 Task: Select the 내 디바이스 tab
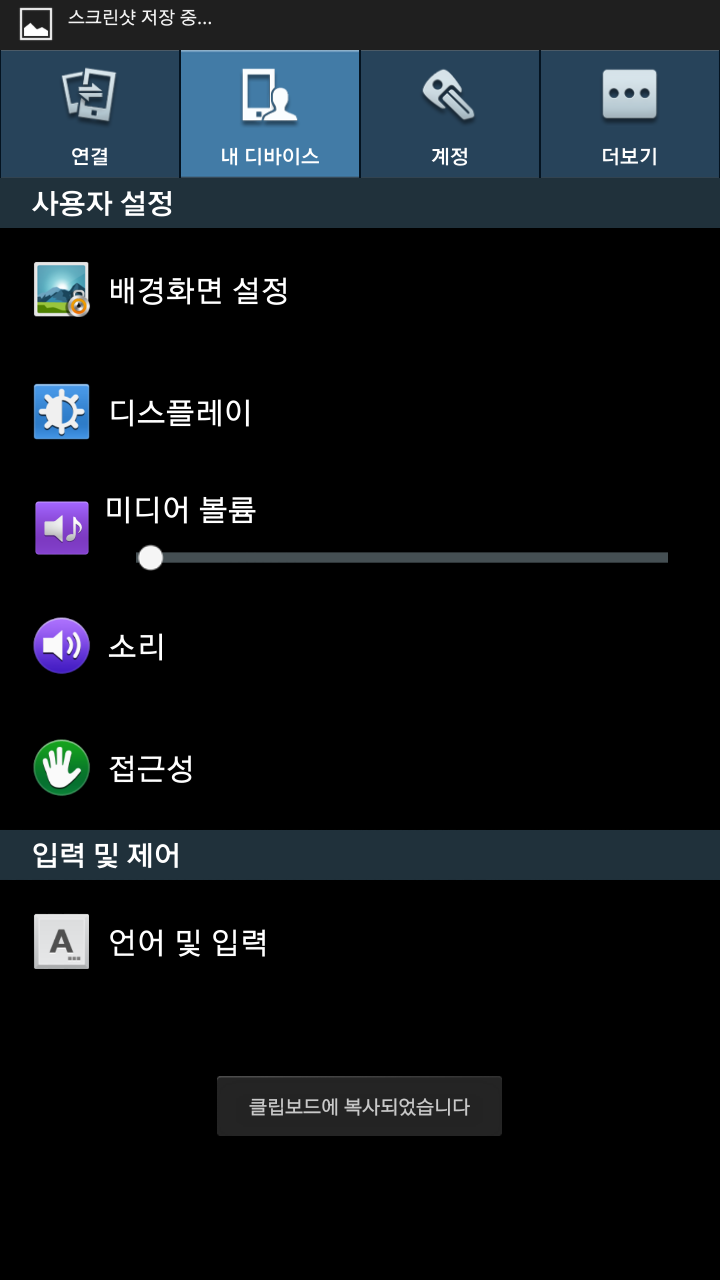pos(270,114)
